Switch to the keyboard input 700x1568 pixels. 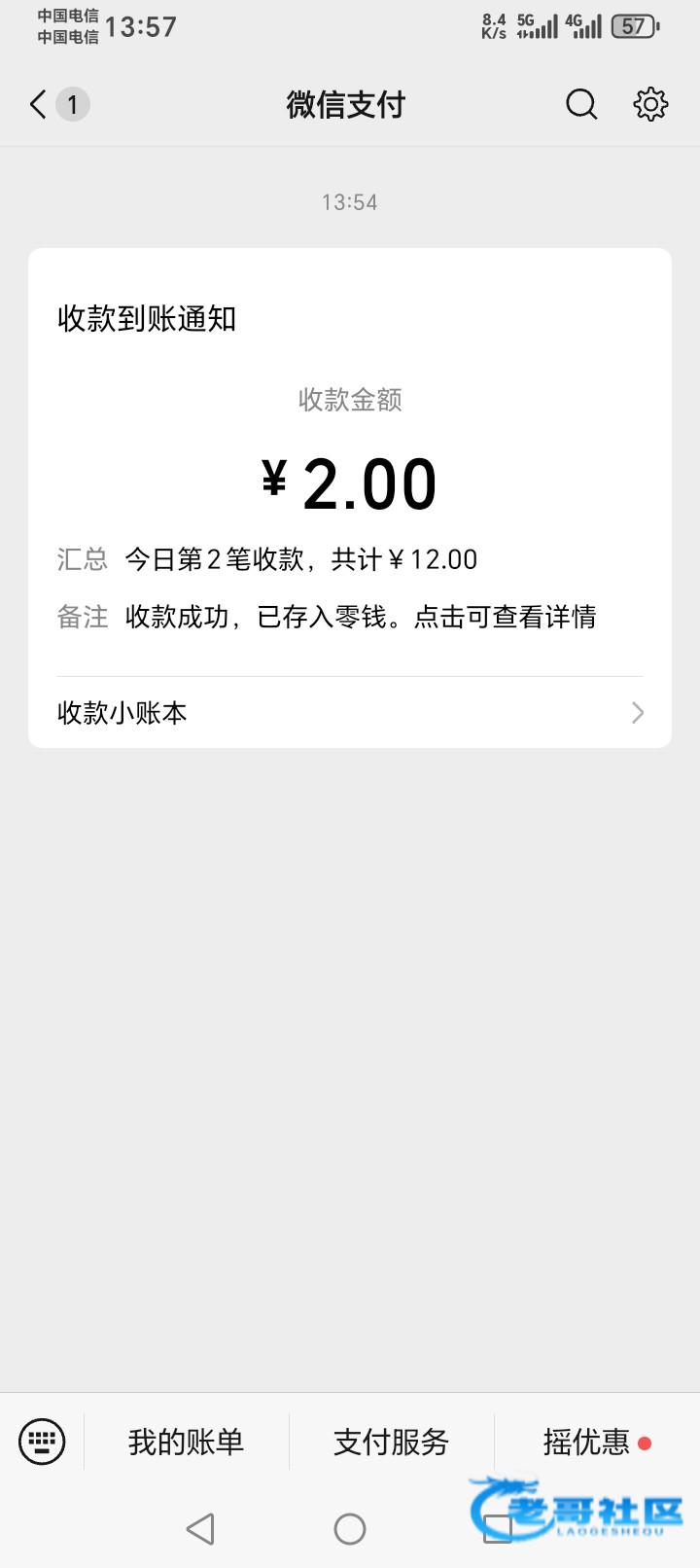tap(42, 1441)
